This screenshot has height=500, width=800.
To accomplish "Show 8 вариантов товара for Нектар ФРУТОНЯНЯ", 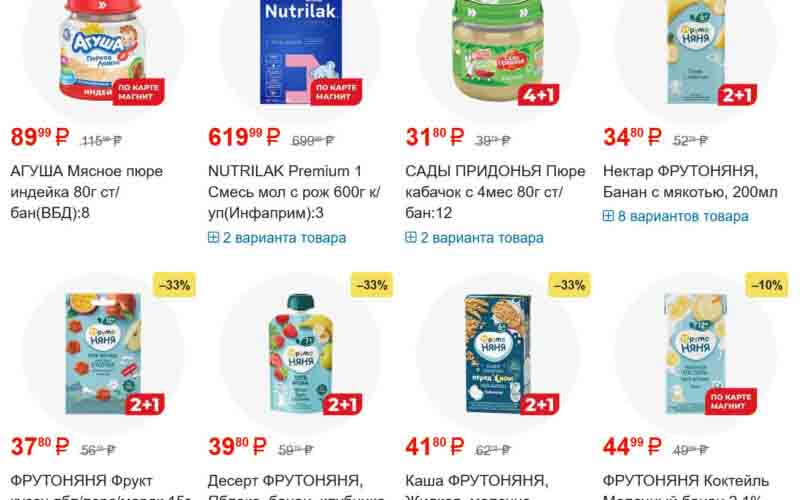I will point(675,216).
